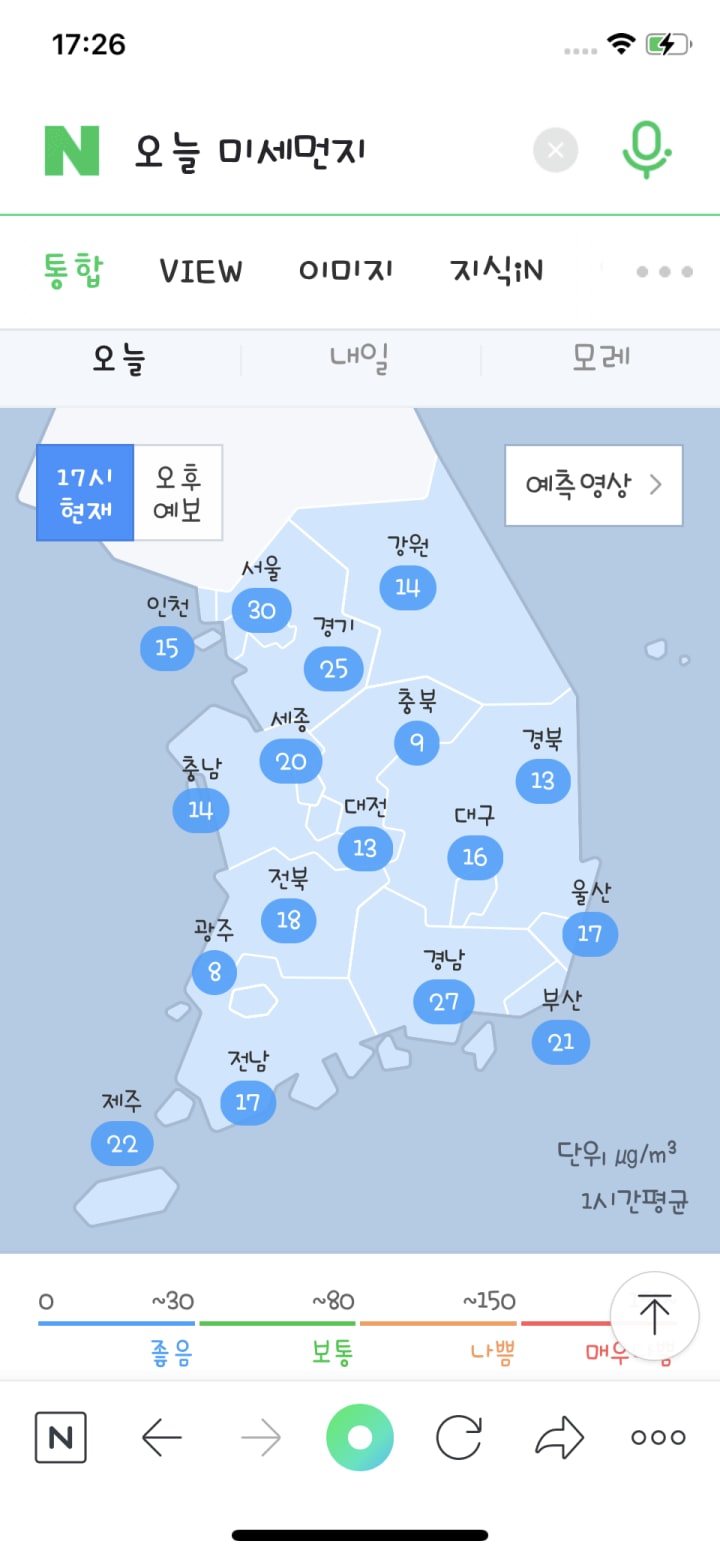The height and width of the screenshot is (1559, 720).
Task: Go back to previous page
Action: click(161, 1438)
